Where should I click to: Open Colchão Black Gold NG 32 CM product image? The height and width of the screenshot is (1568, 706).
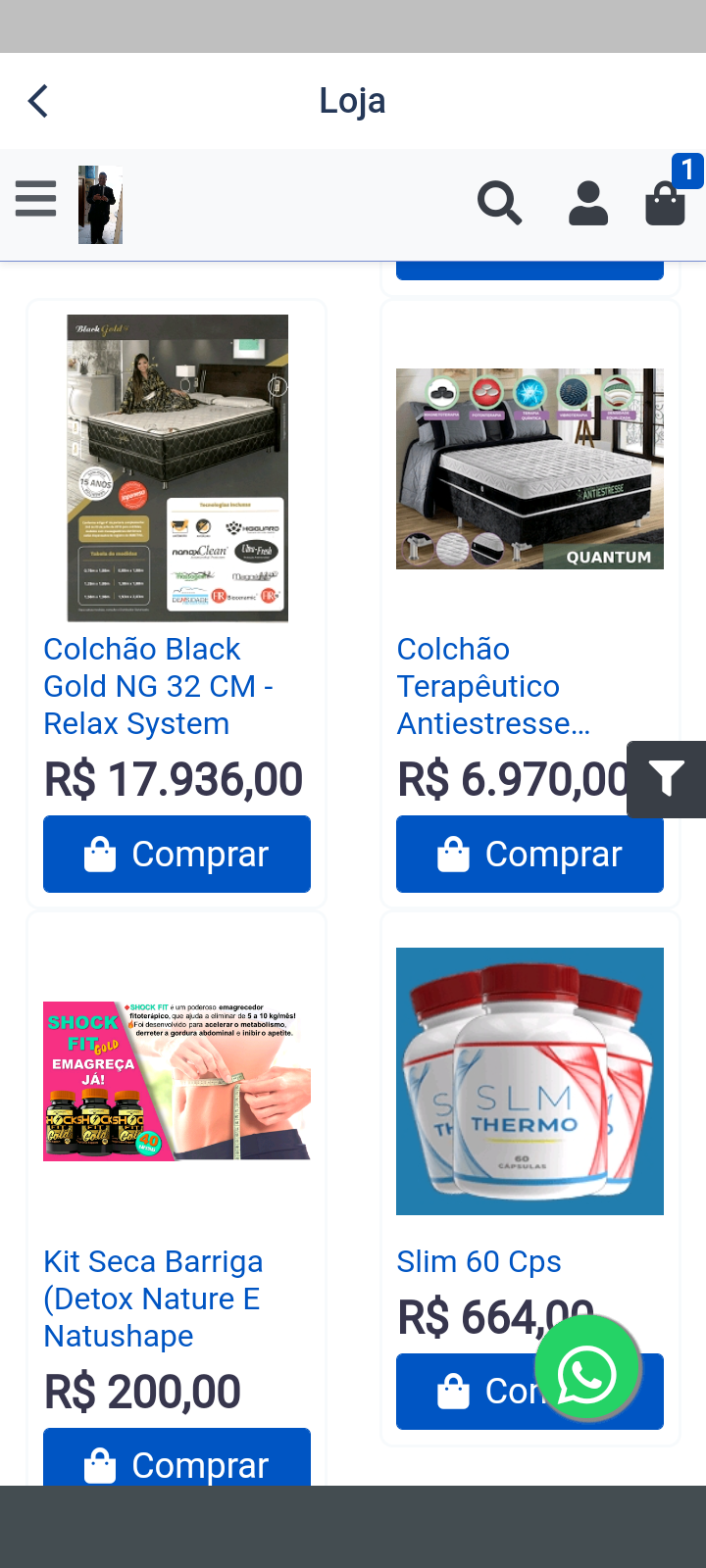(177, 468)
